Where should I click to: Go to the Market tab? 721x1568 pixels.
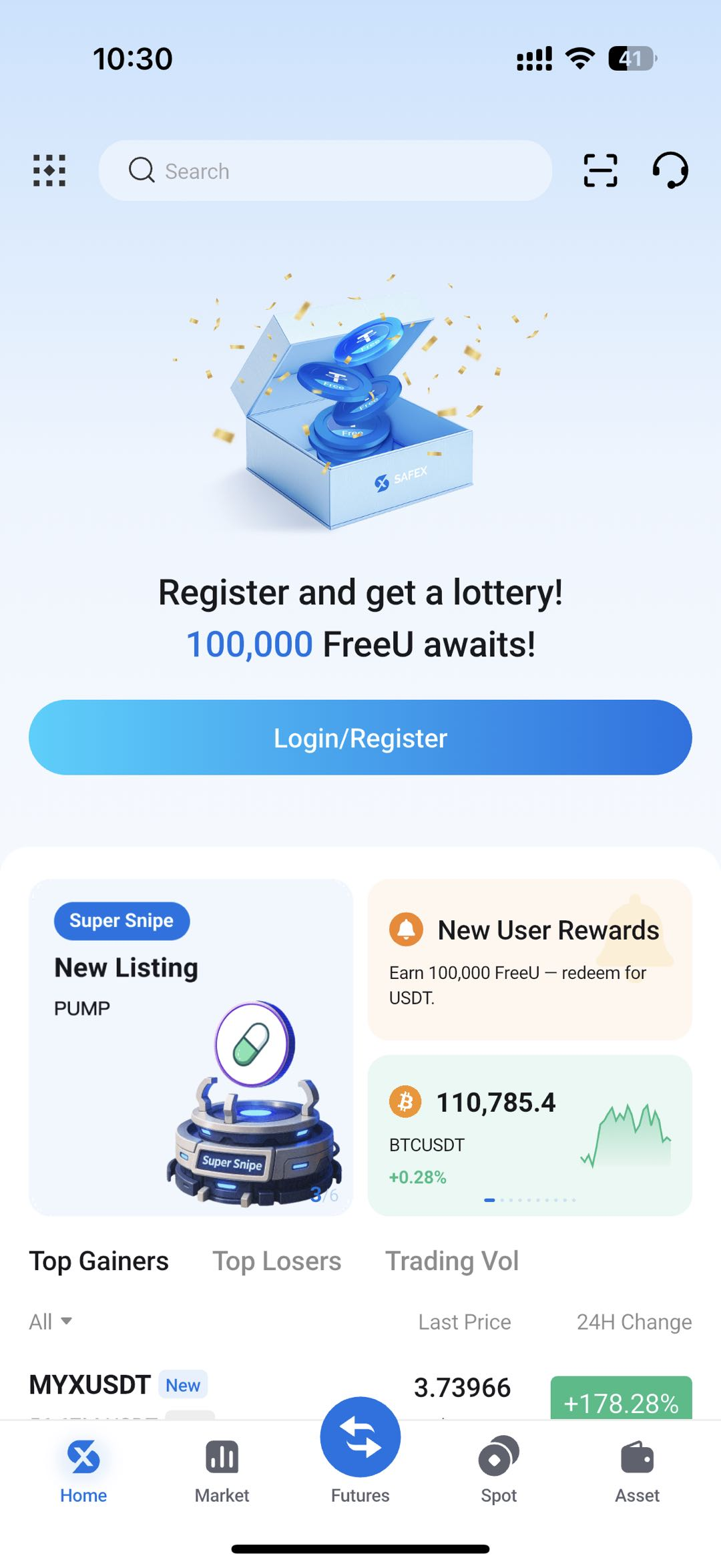(222, 1471)
